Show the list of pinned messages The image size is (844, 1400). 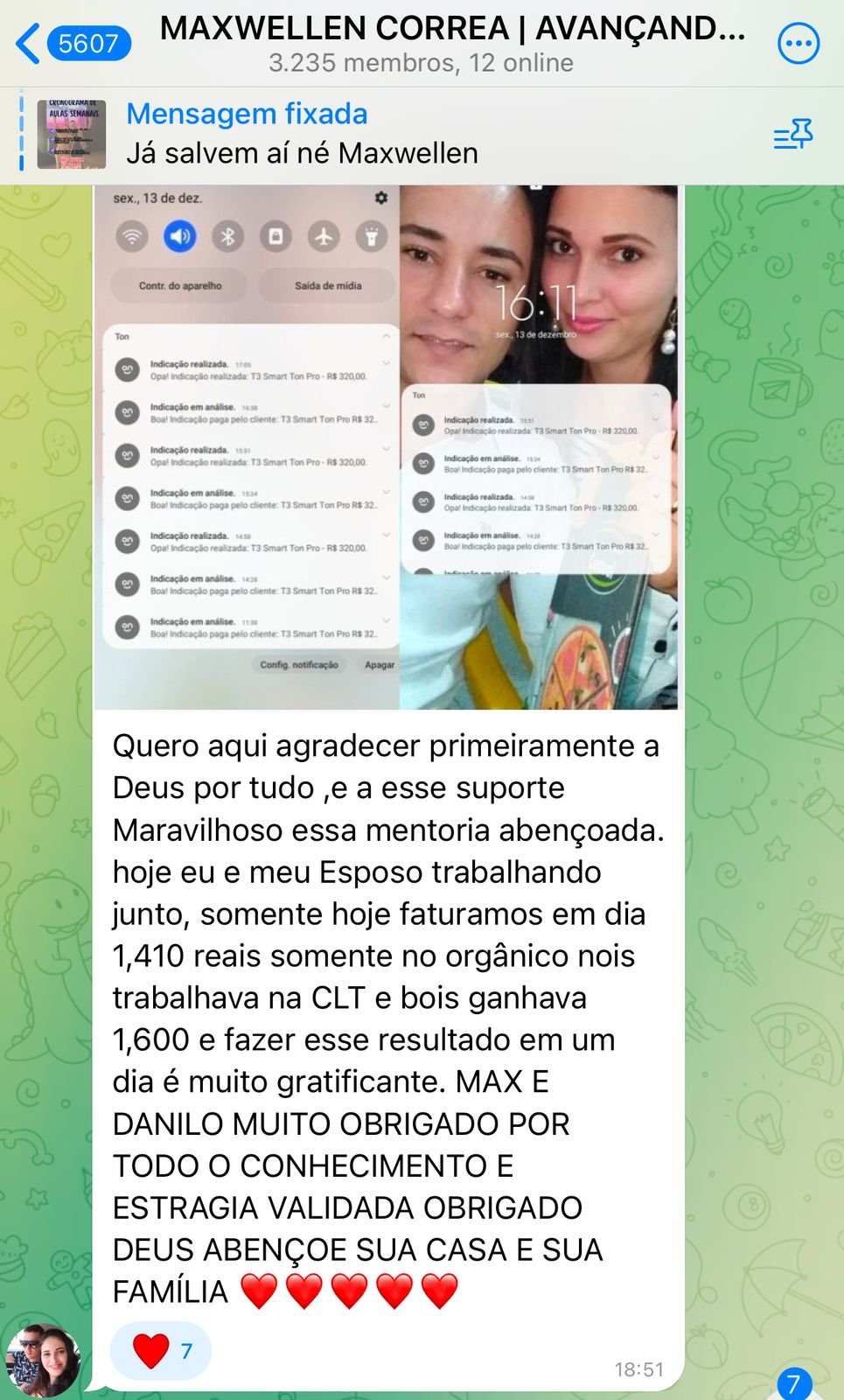(793, 135)
